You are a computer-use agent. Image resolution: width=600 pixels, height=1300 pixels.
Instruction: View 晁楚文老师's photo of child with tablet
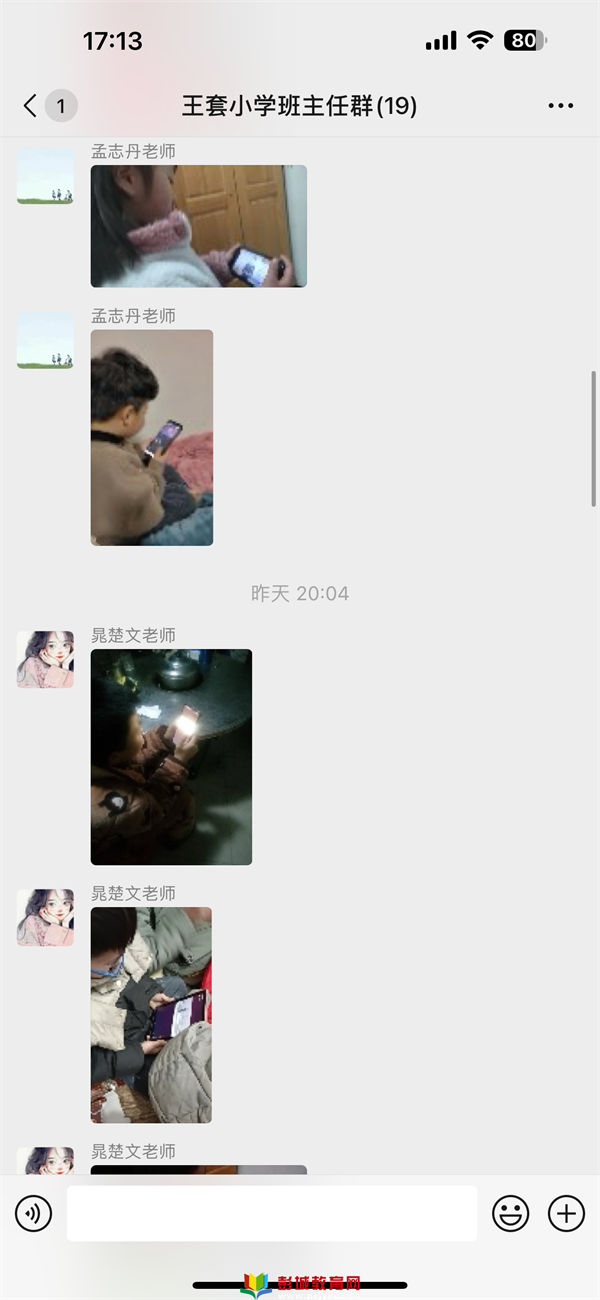(151, 1014)
